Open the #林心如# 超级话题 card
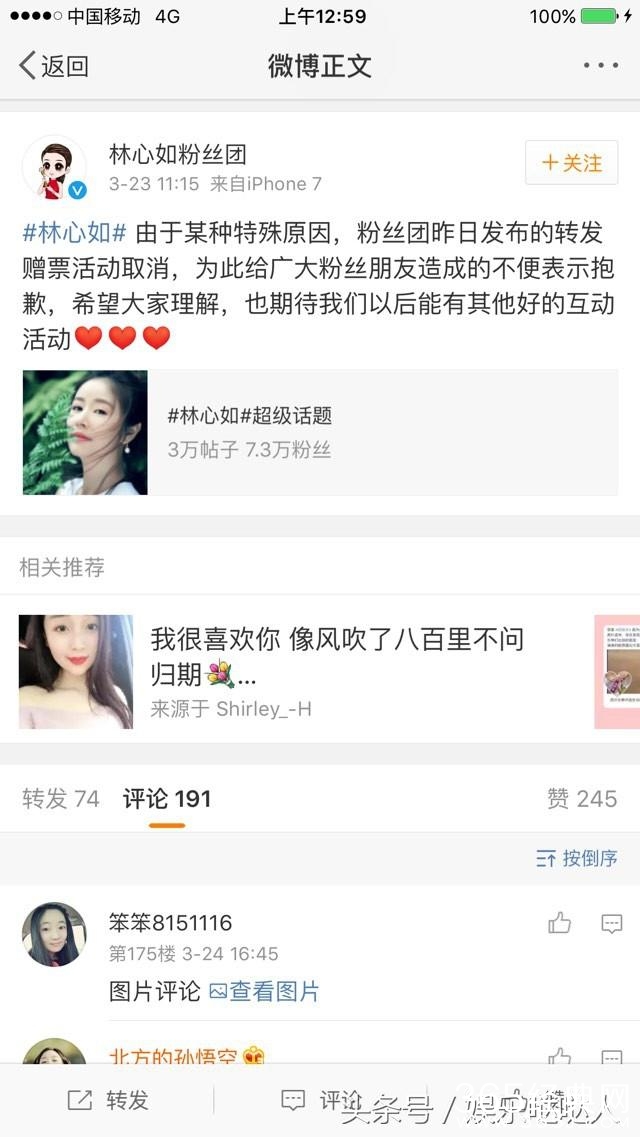Screen dimensions: 640x1137 (x=320, y=432)
